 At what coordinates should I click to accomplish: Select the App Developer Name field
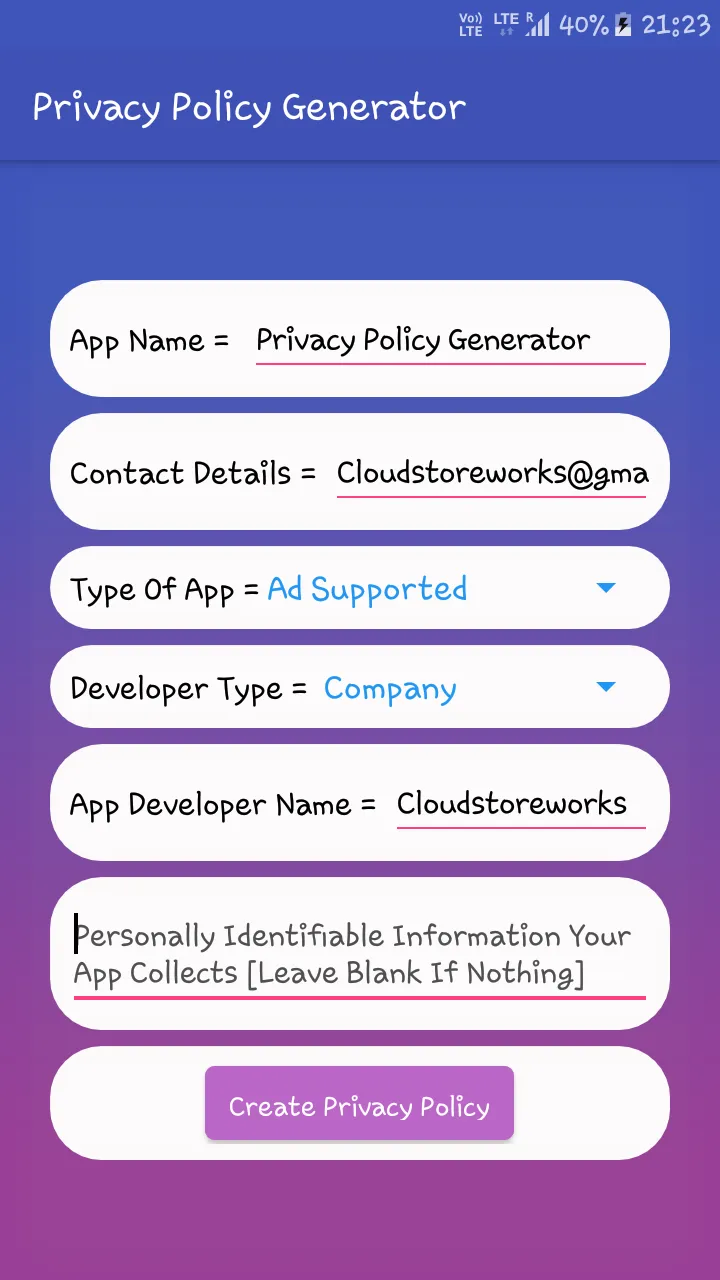520,804
